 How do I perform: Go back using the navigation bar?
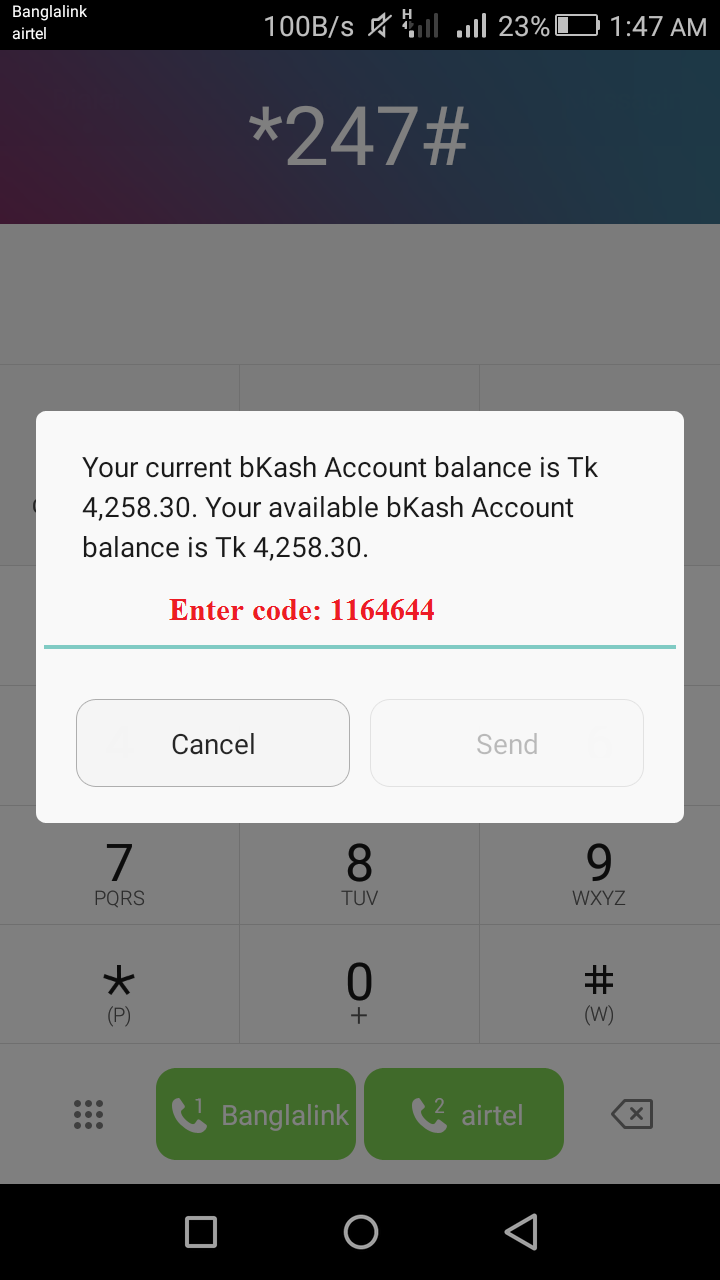(521, 1232)
